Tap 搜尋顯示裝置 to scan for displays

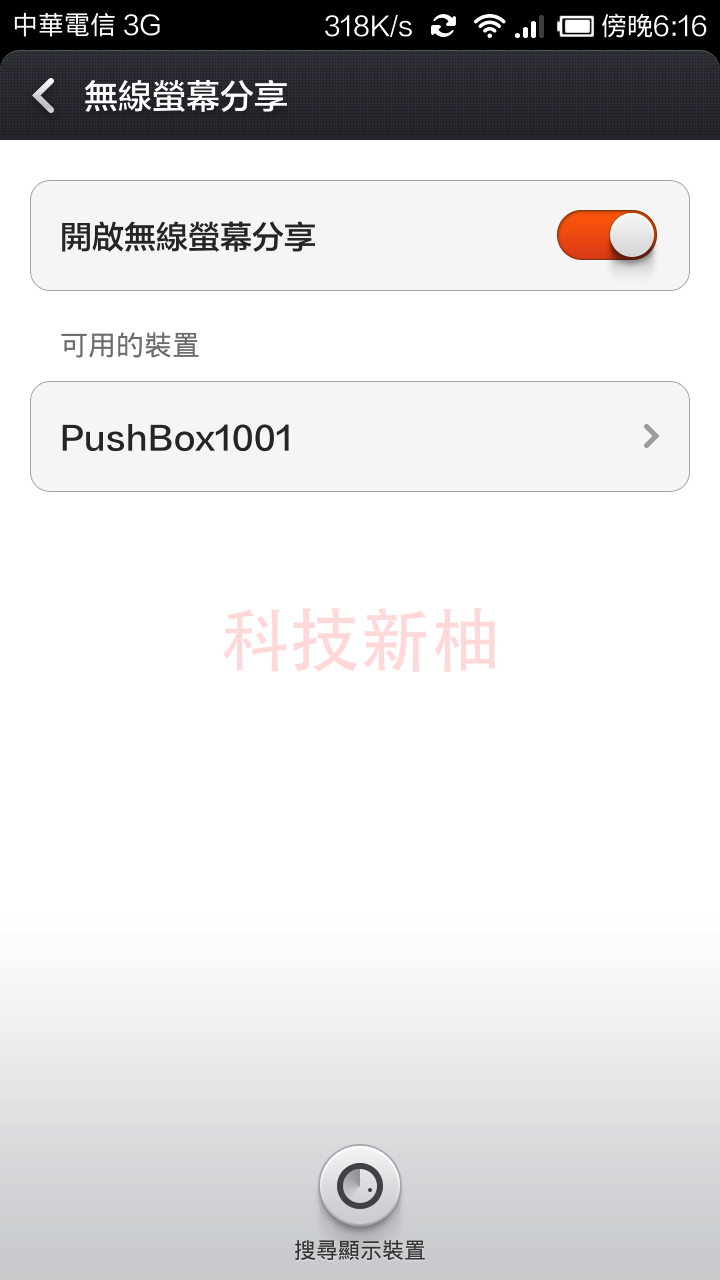pos(360,1187)
